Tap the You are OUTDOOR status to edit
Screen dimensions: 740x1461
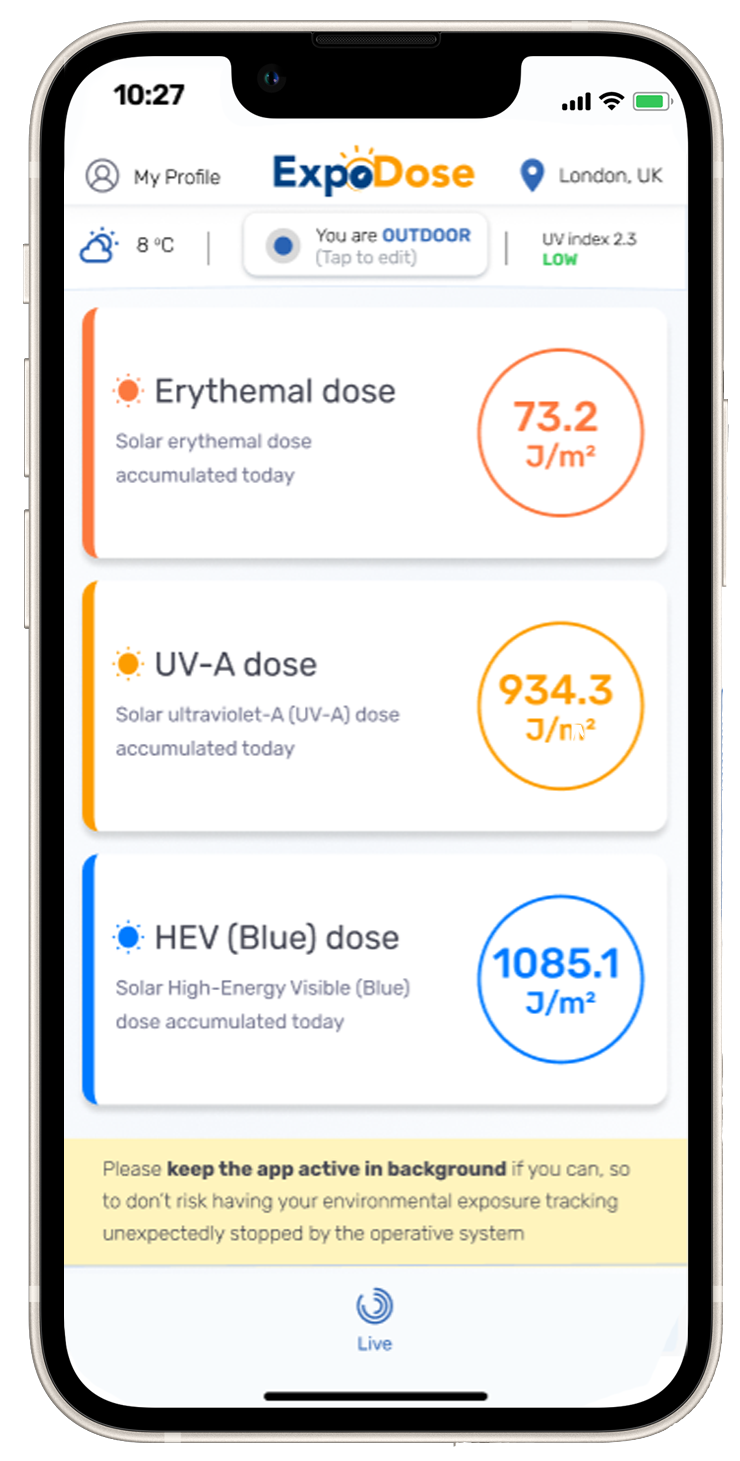pos(365,245)
